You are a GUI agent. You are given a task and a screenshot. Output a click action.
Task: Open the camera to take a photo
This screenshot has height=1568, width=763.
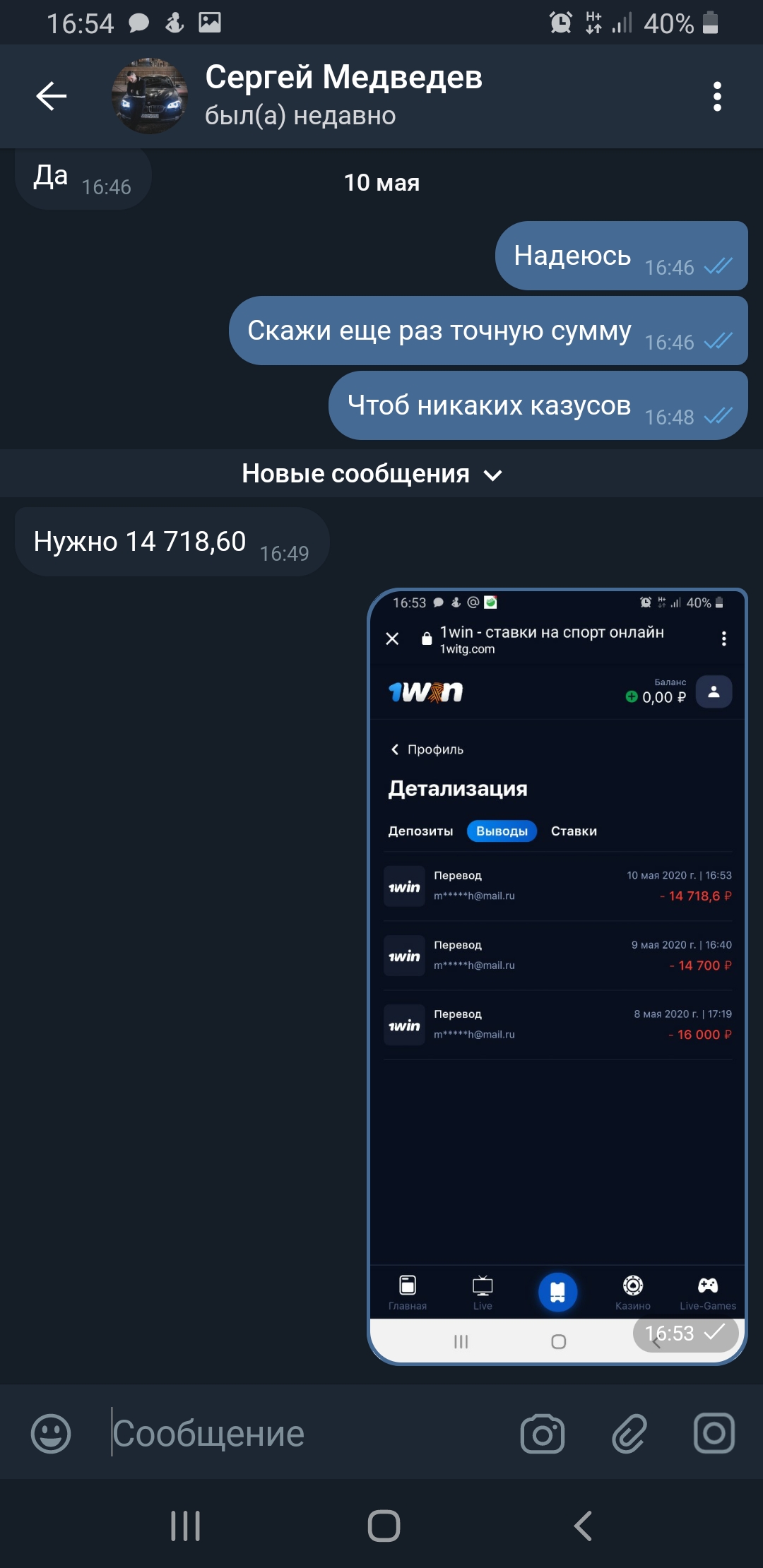[x=543, y=1434]
